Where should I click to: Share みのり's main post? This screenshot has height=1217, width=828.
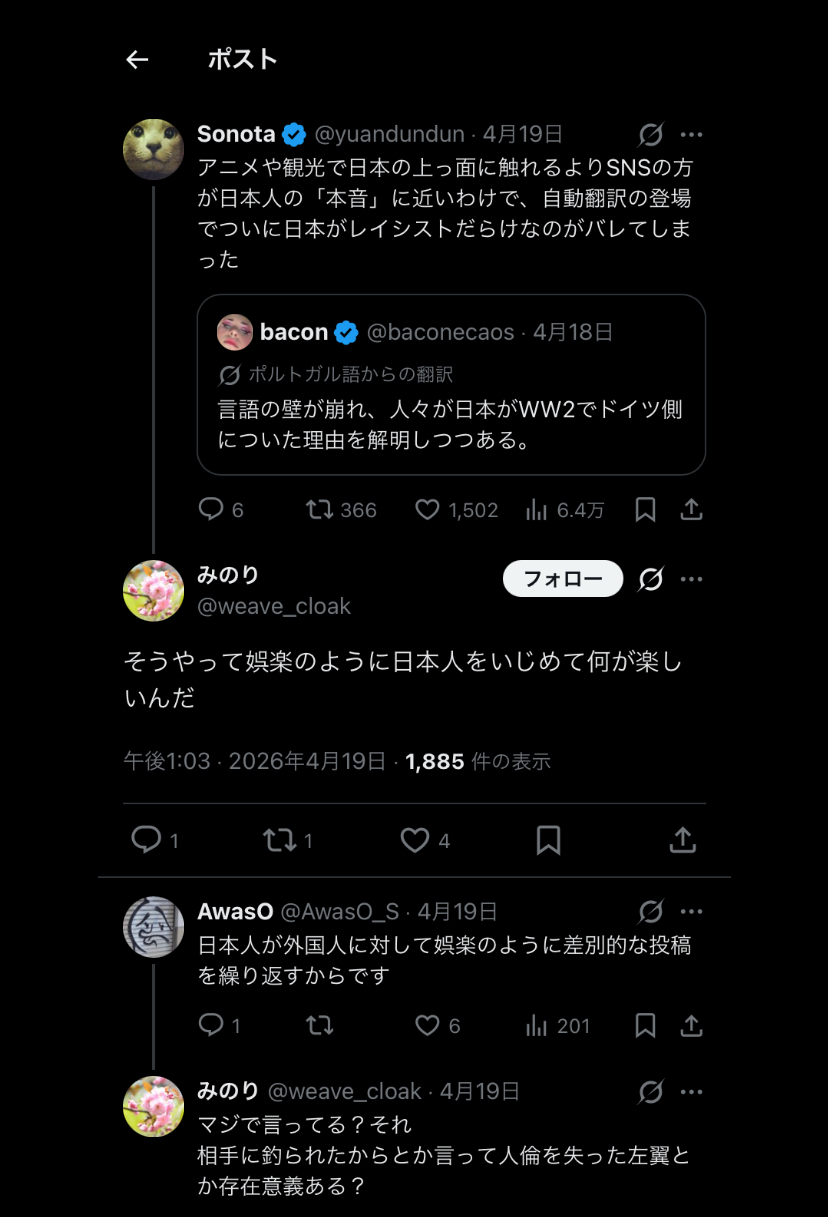coord(682,840)
